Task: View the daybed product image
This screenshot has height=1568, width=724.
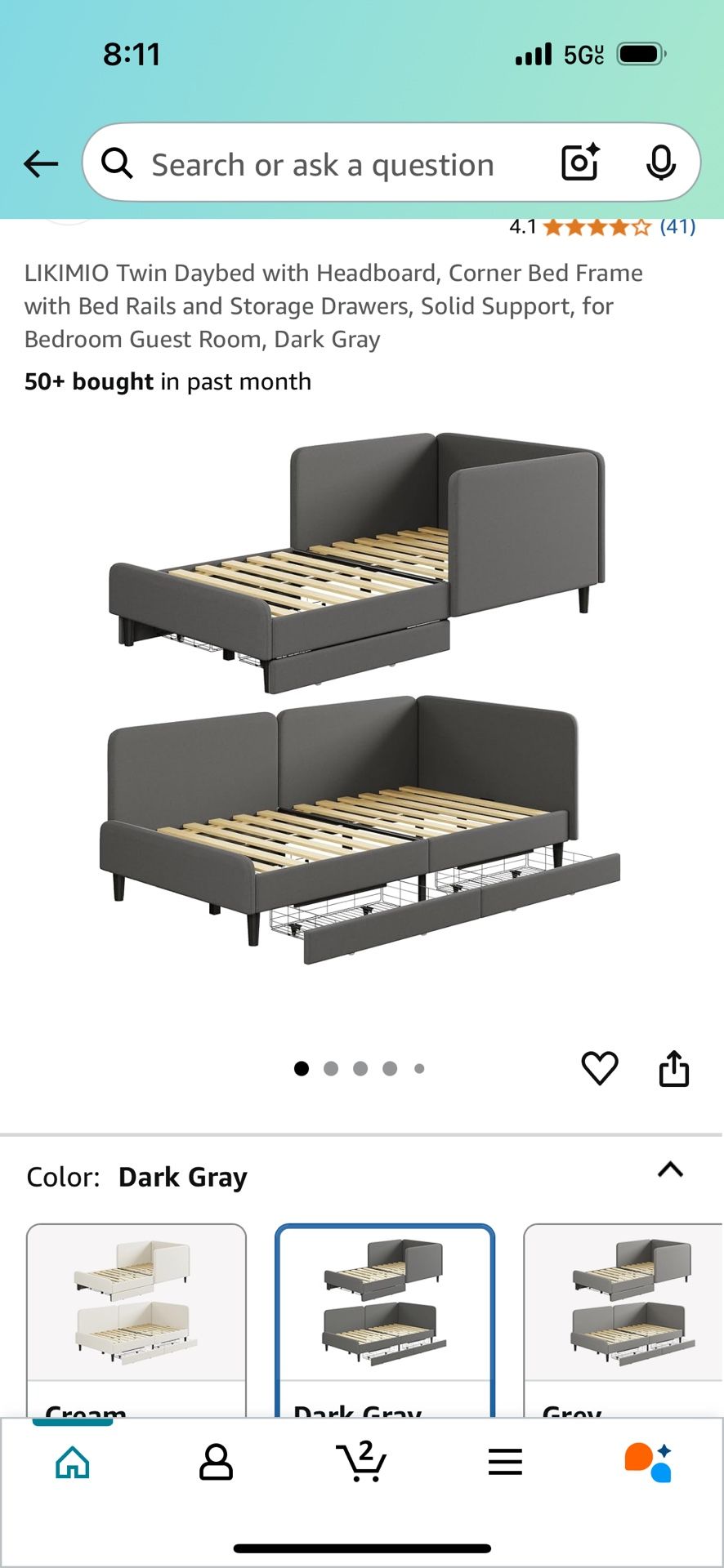Action: (x=361, y=698)
